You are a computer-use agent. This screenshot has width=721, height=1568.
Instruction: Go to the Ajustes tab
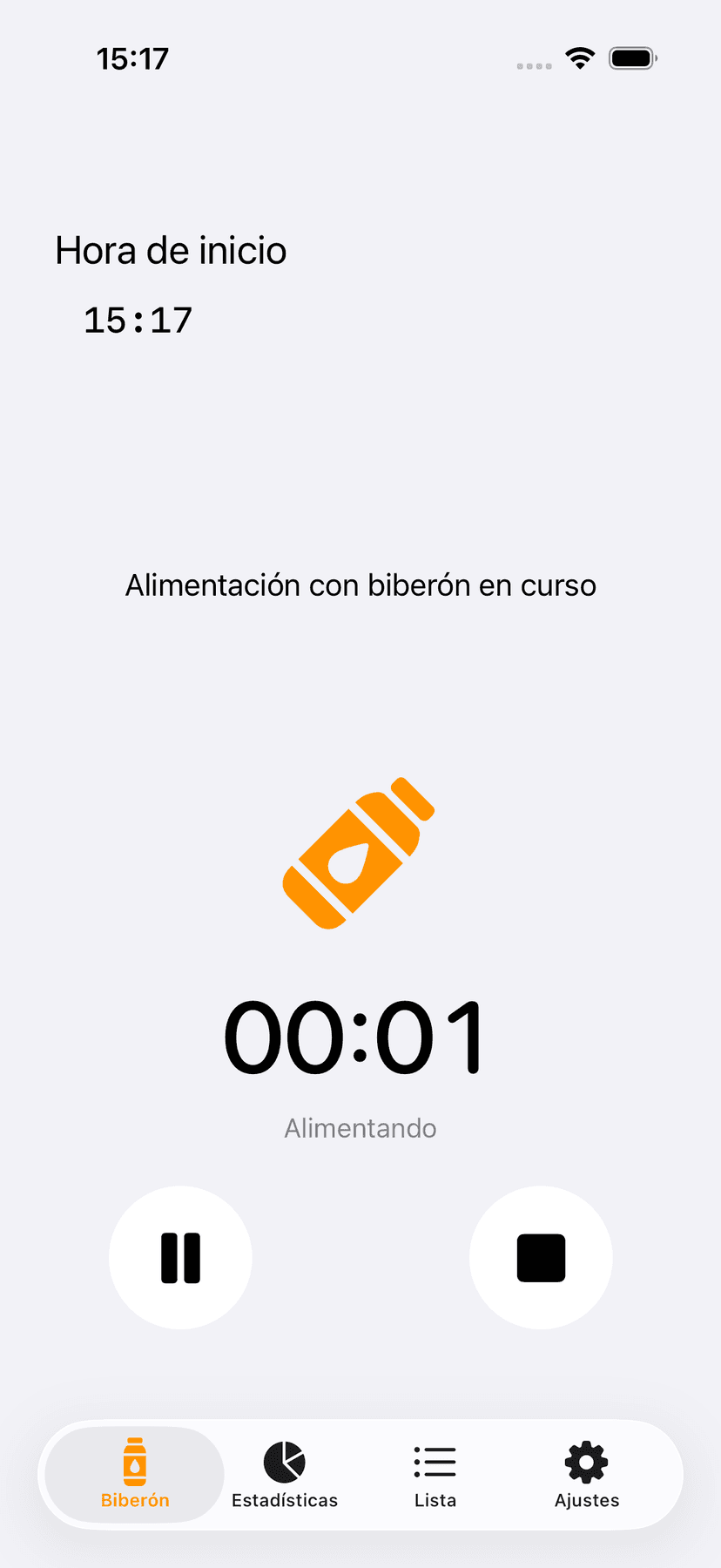pyautogui.click(x=586, y=1475)
